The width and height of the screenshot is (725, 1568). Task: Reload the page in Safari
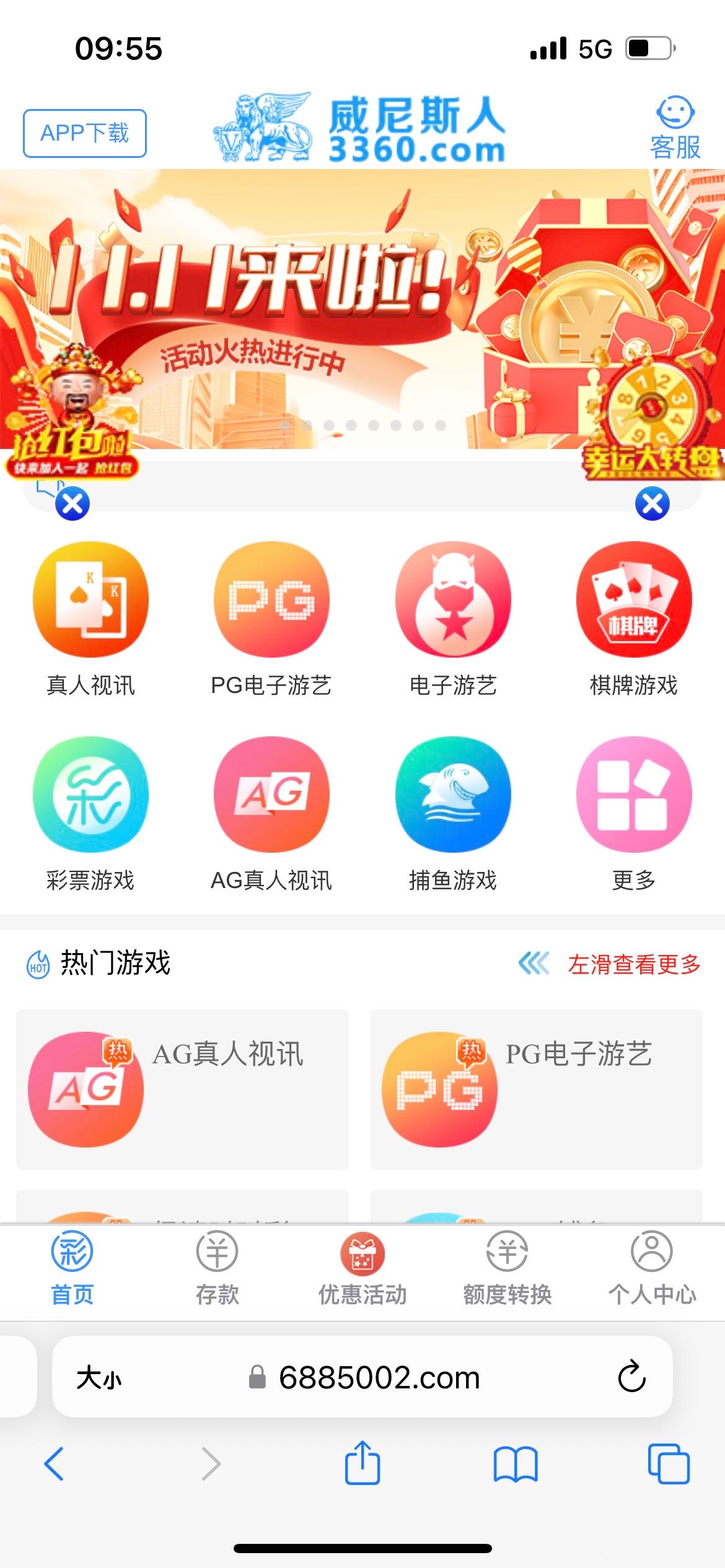click(x=631, y=1377)
